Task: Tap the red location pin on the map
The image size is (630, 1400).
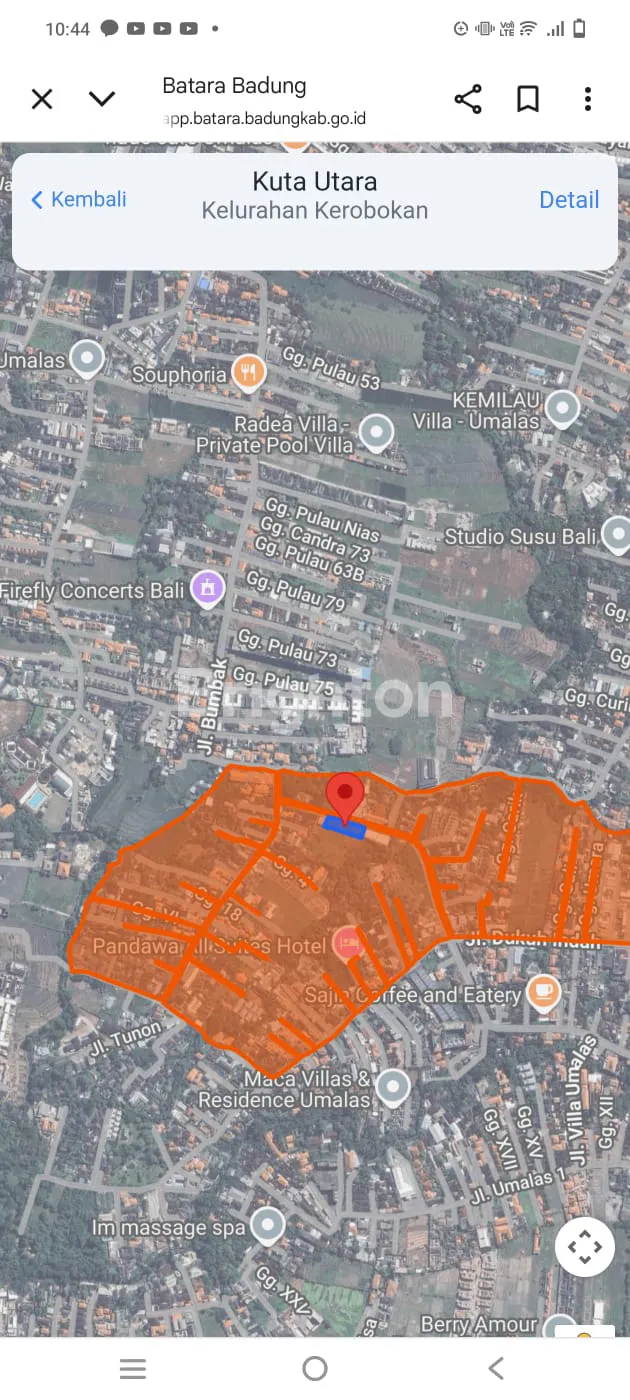Action: pyautogui.click(x=346, y=797)
